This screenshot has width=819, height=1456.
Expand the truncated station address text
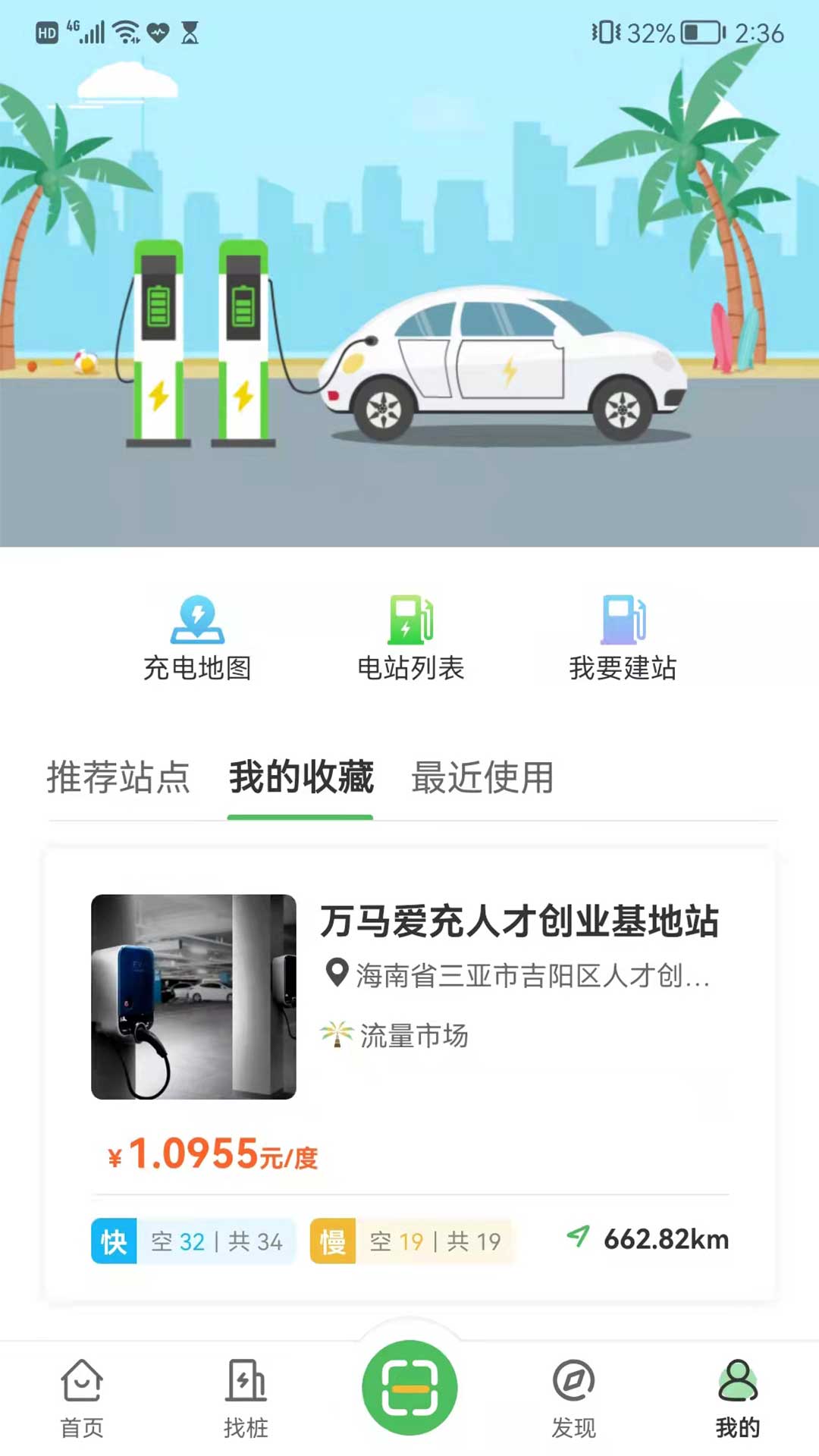(531, 973)
